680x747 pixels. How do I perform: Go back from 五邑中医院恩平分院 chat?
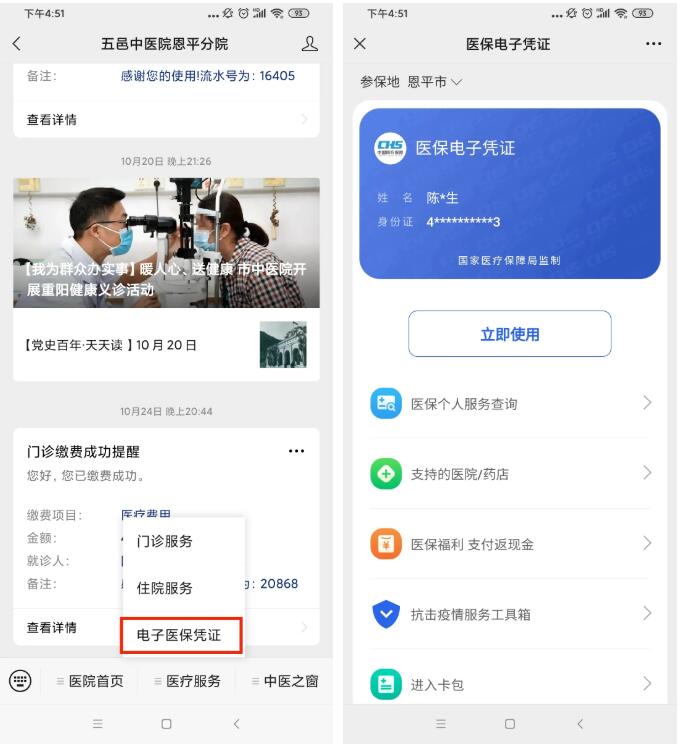click(16, 44)
